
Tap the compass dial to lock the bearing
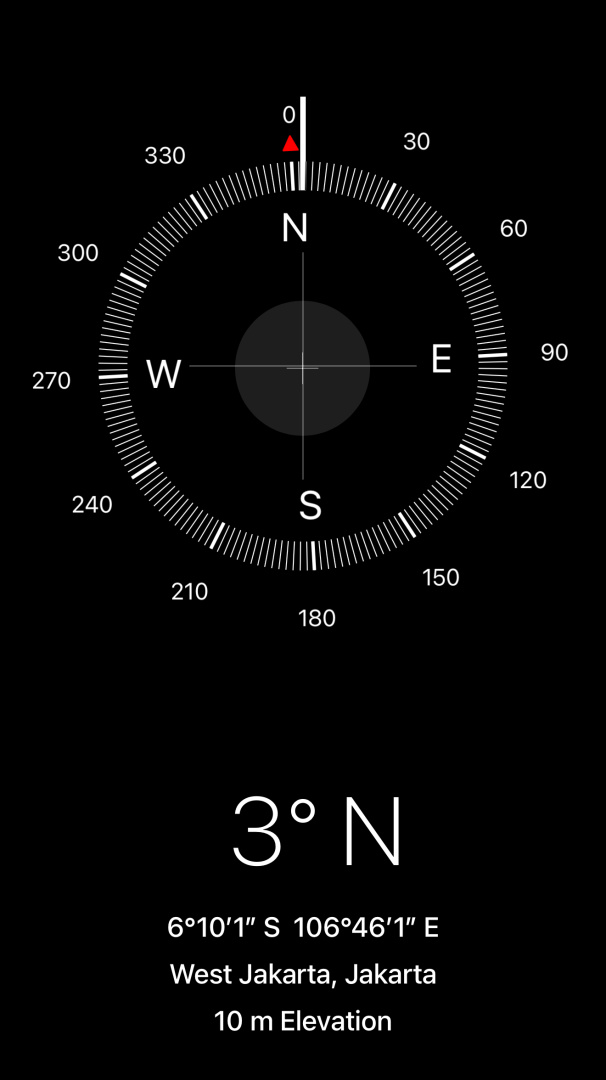pos(302,368)
